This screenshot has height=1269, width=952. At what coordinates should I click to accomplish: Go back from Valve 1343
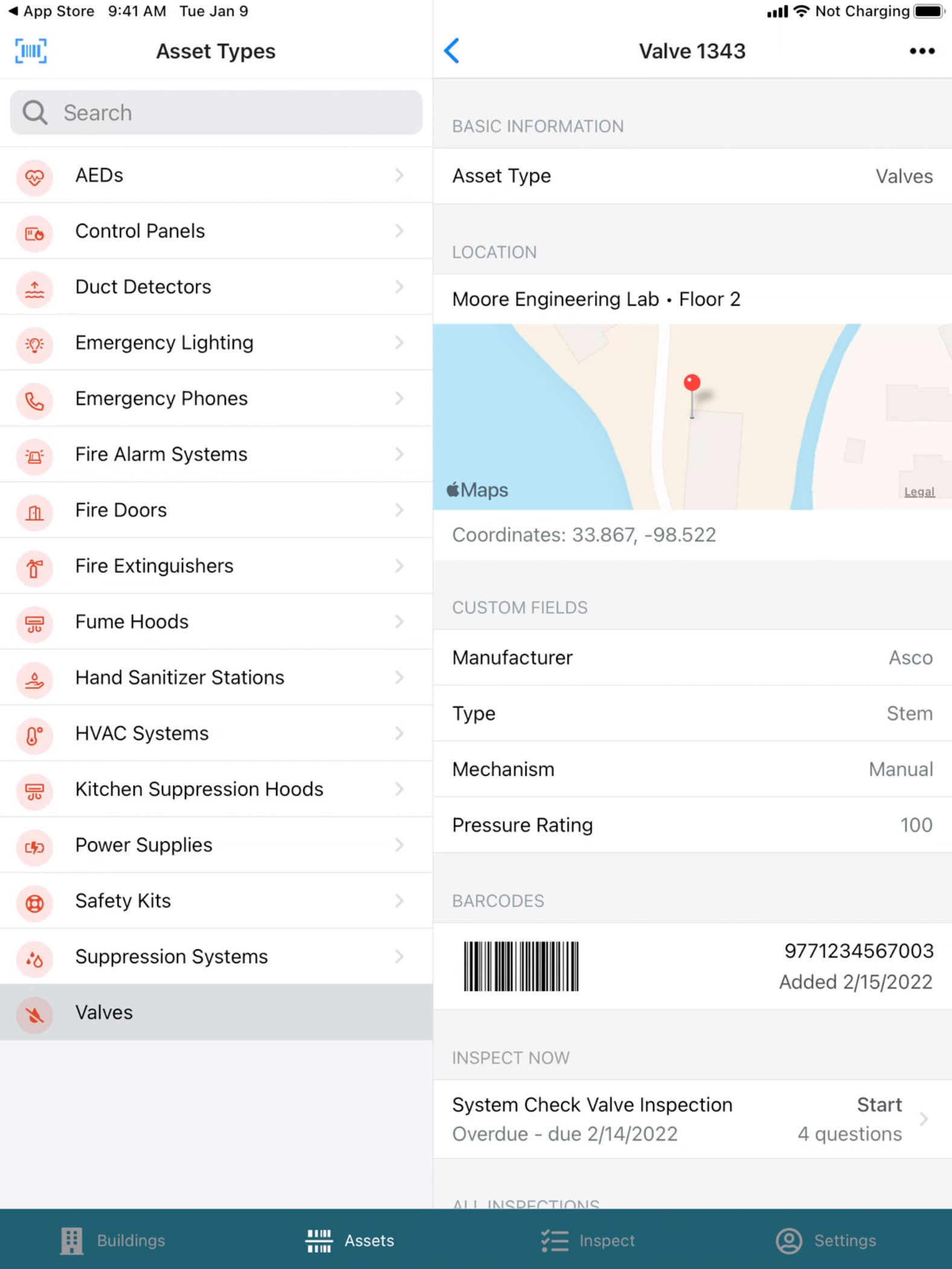tap(452, 51)
